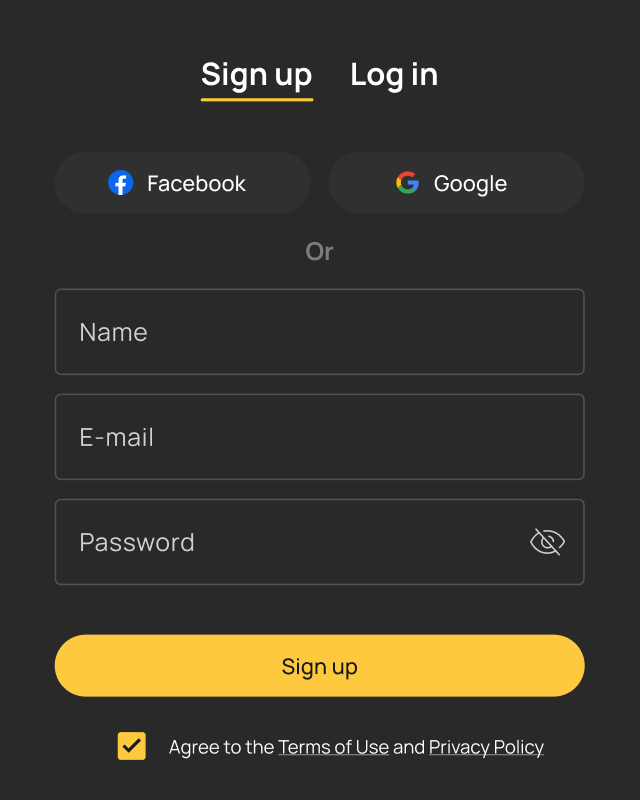Uncheck the agreement checkbox
The image size is (640, 800).
coord(132,746)
